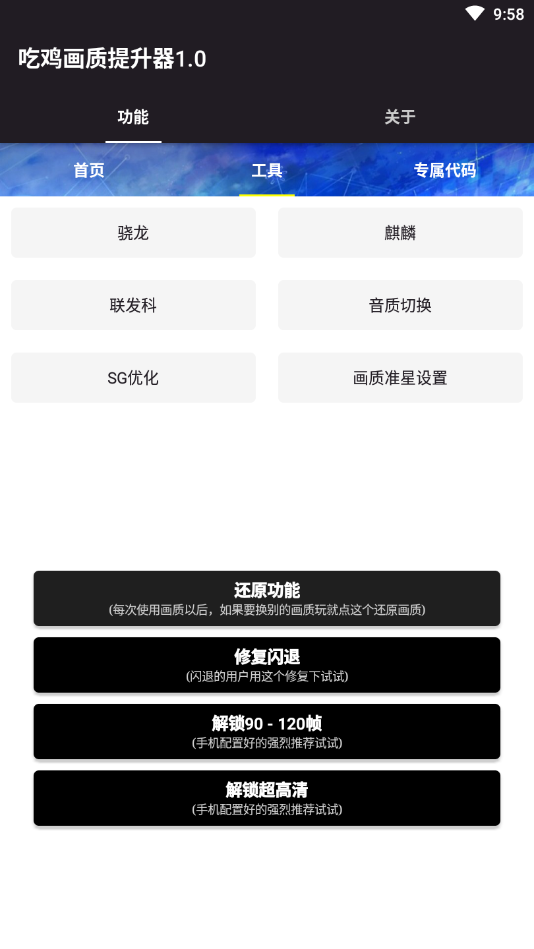Run 修复闪退 to fix crashes
Screen dimensions: 534x949
click(267, 665)
